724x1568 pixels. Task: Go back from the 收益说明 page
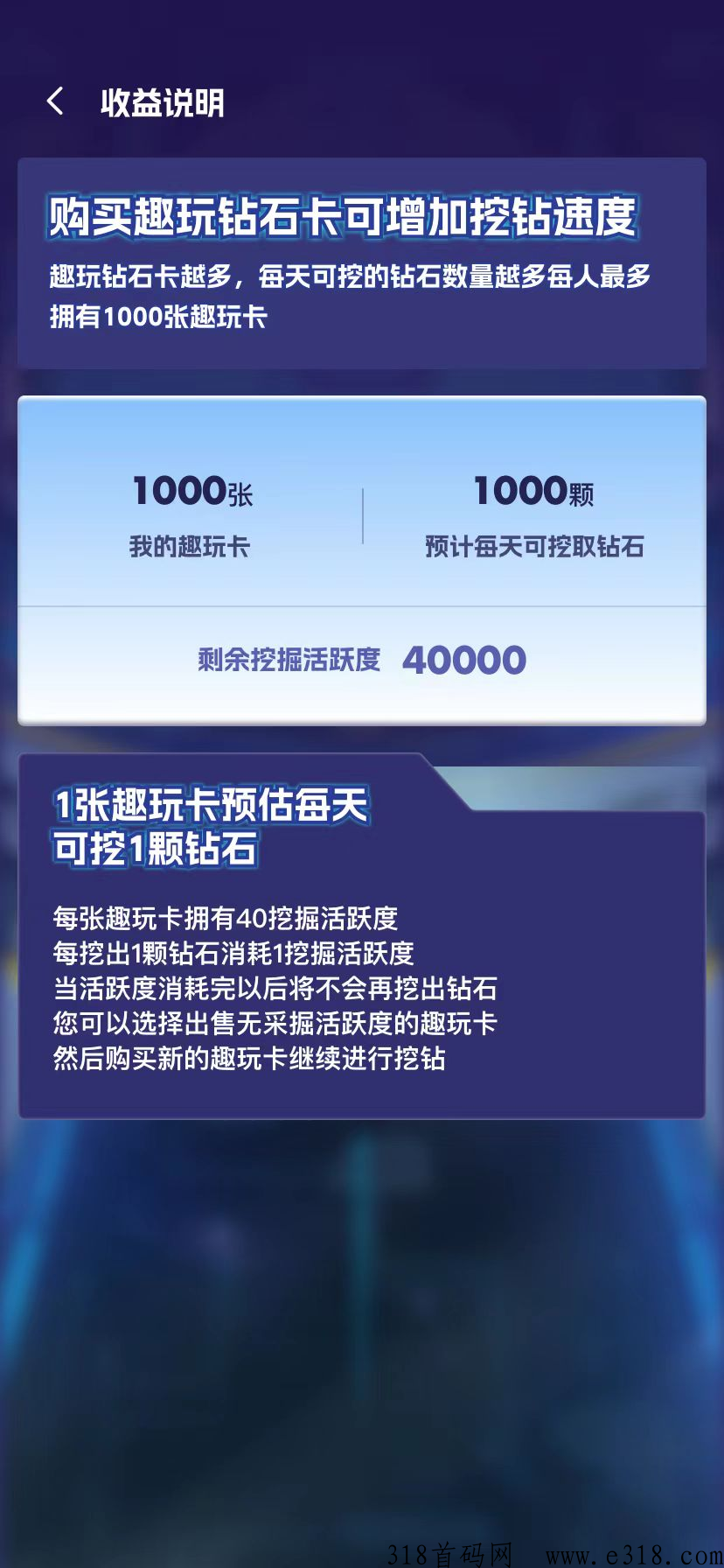pos(55,101)
